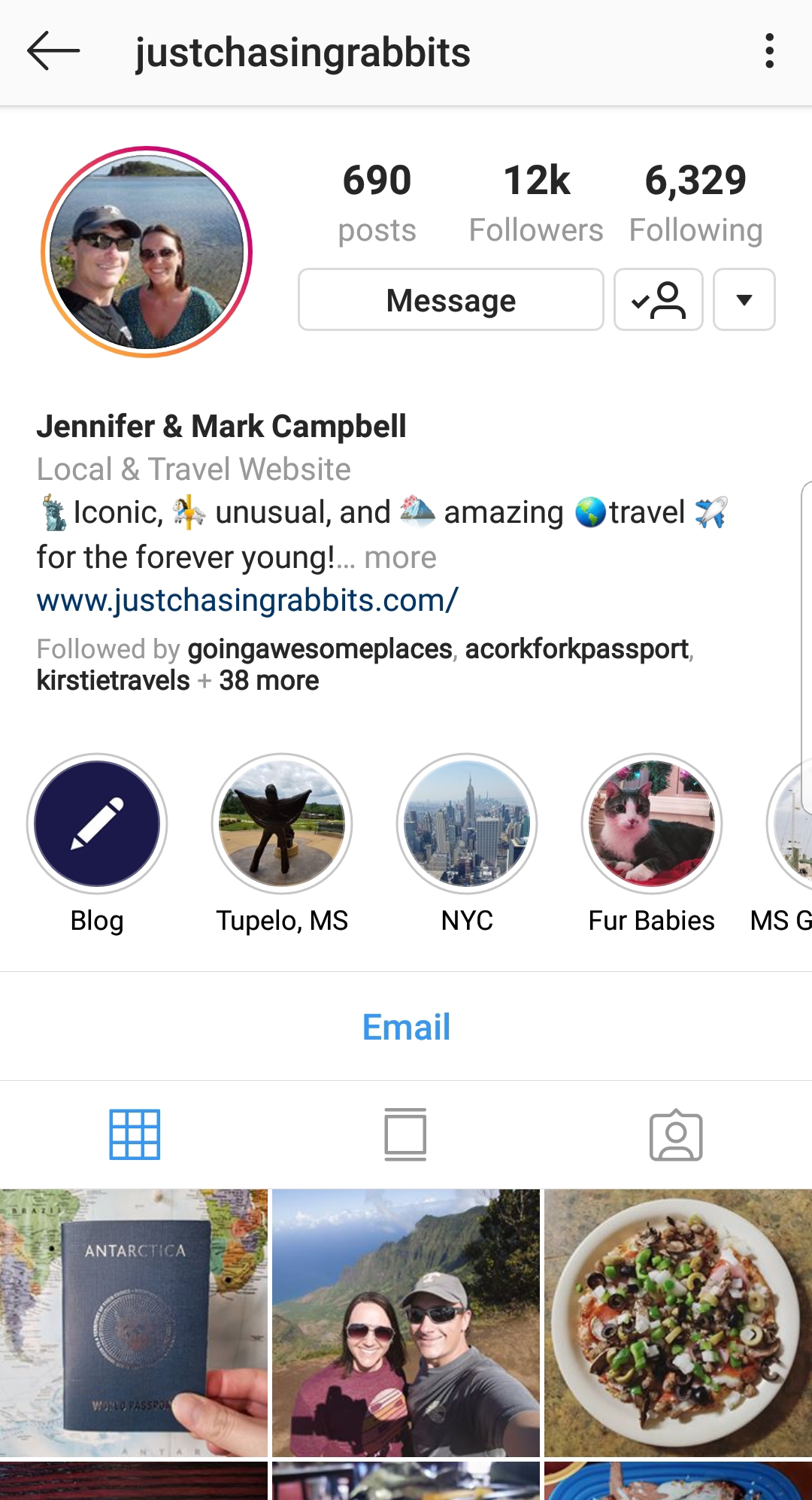Visit the www.justchasingrabbits.com link
This screenshot has height=1500, width=812.
click(x=247, y=600)
